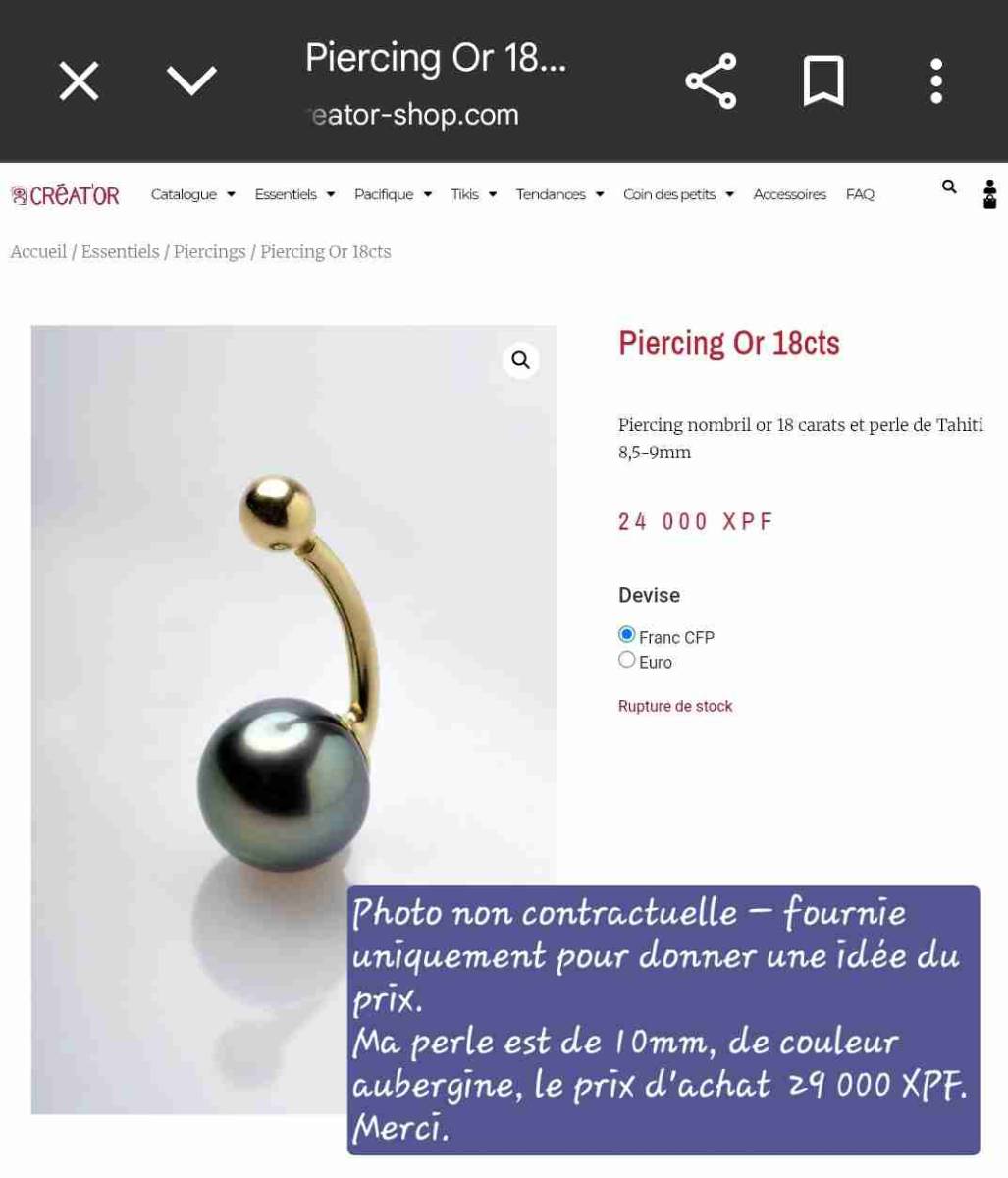This screenshot has width=1008, height=1178.
Task: Select Euro as the currency
Action: click(x=627, y=660)
